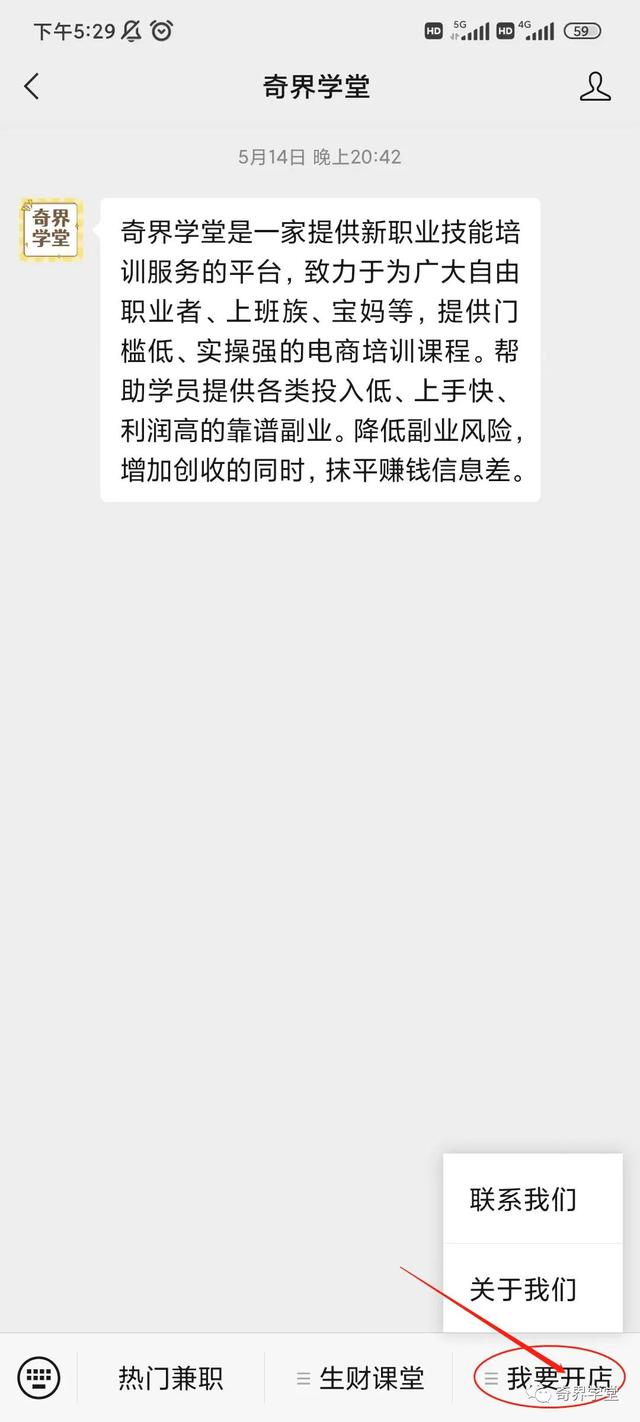Image resolution: width=640 pixels, height=1422 pixels.
Task: Tap the 我要开店 menu item
Action: coord(547,1378)
